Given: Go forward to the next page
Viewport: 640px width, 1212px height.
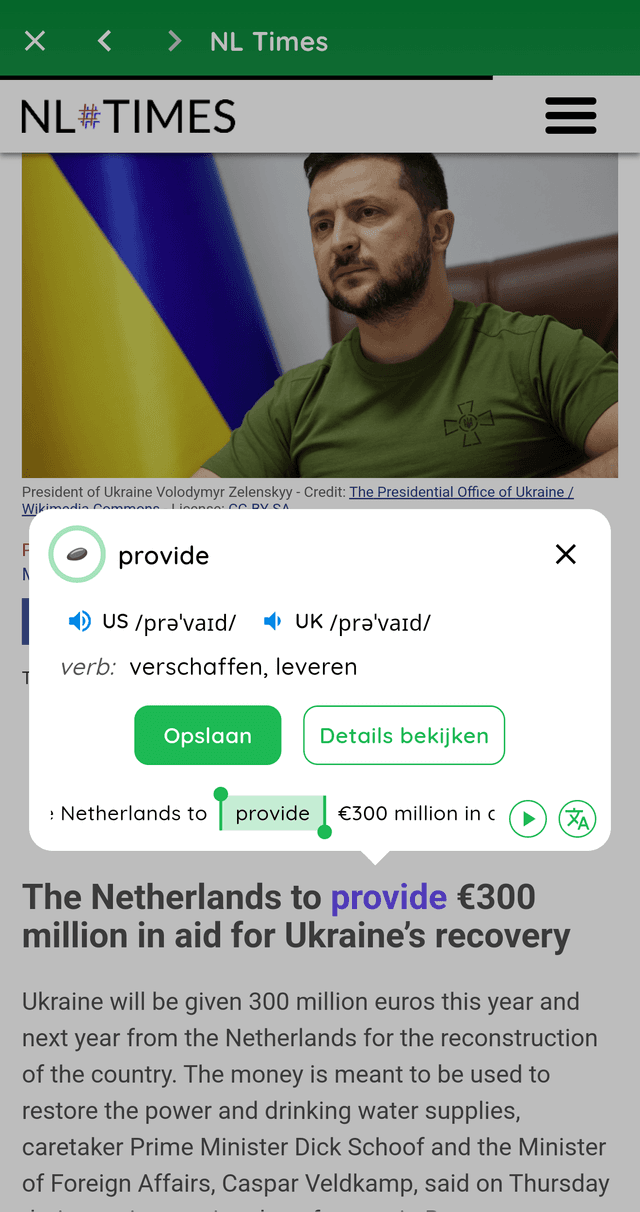Looking at the screenshot, I should pos(174,41).
